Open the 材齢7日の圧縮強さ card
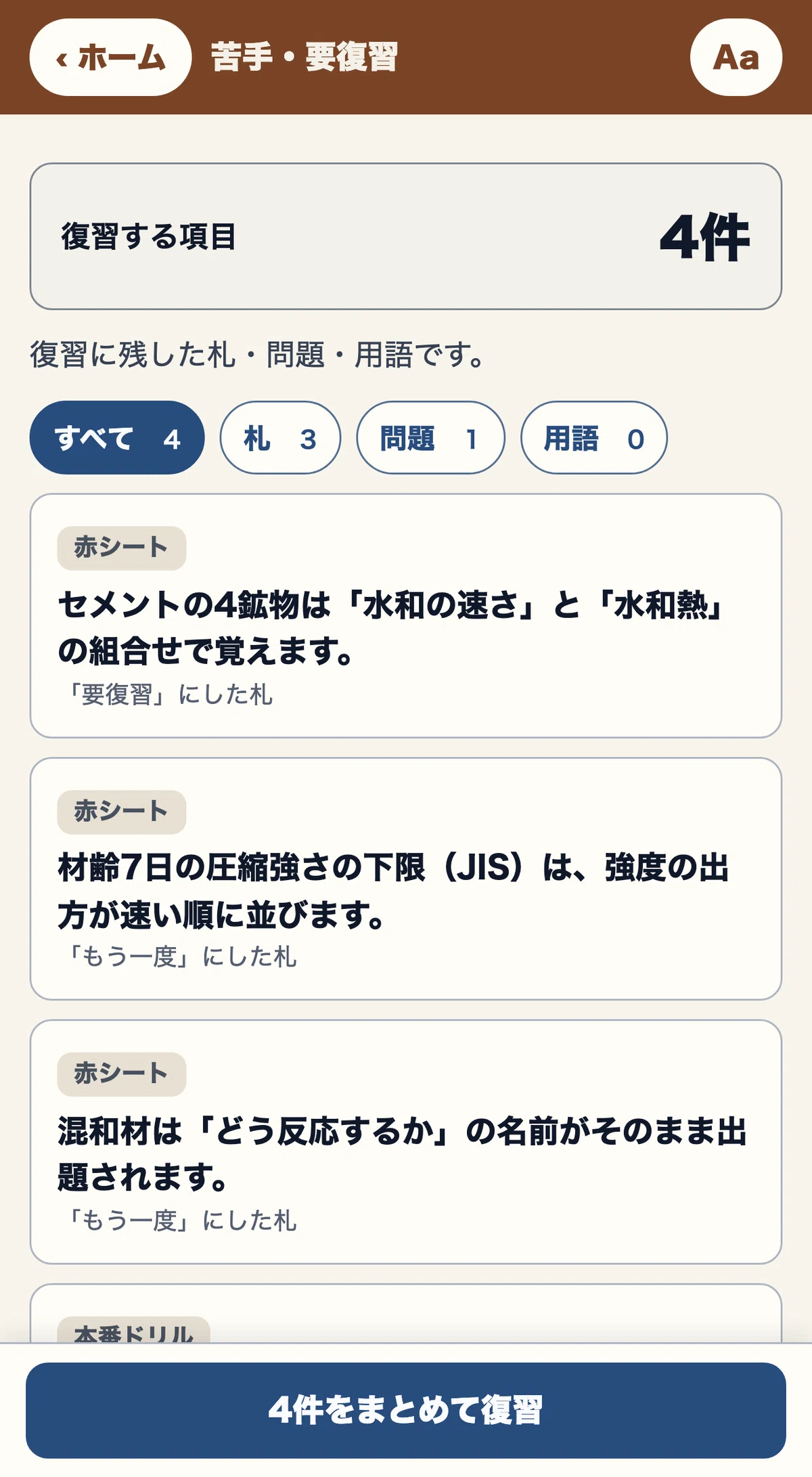The height and width of the screenshot is (1477, 812). (x=406, y=879)
